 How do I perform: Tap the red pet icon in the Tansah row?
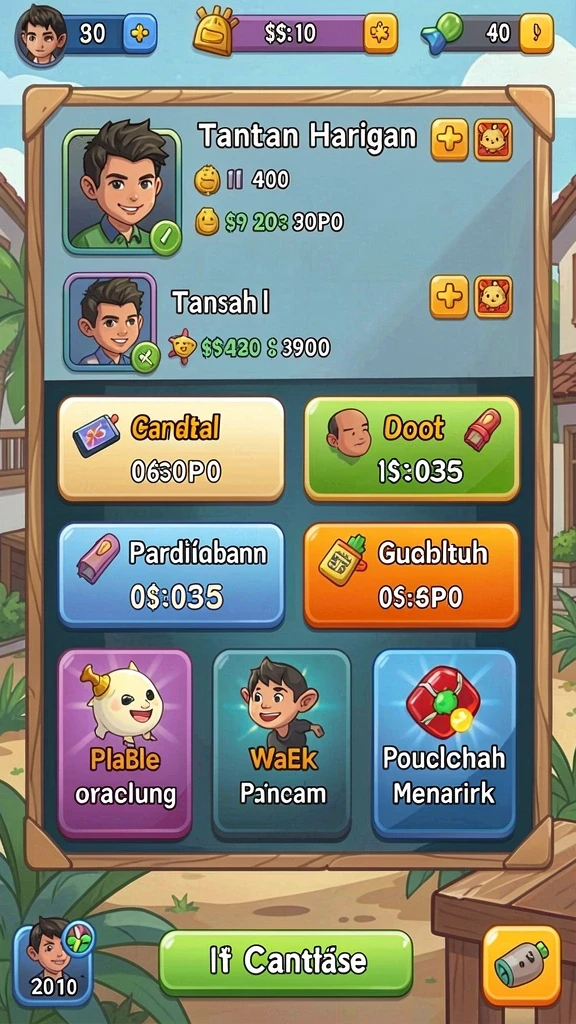493,297
